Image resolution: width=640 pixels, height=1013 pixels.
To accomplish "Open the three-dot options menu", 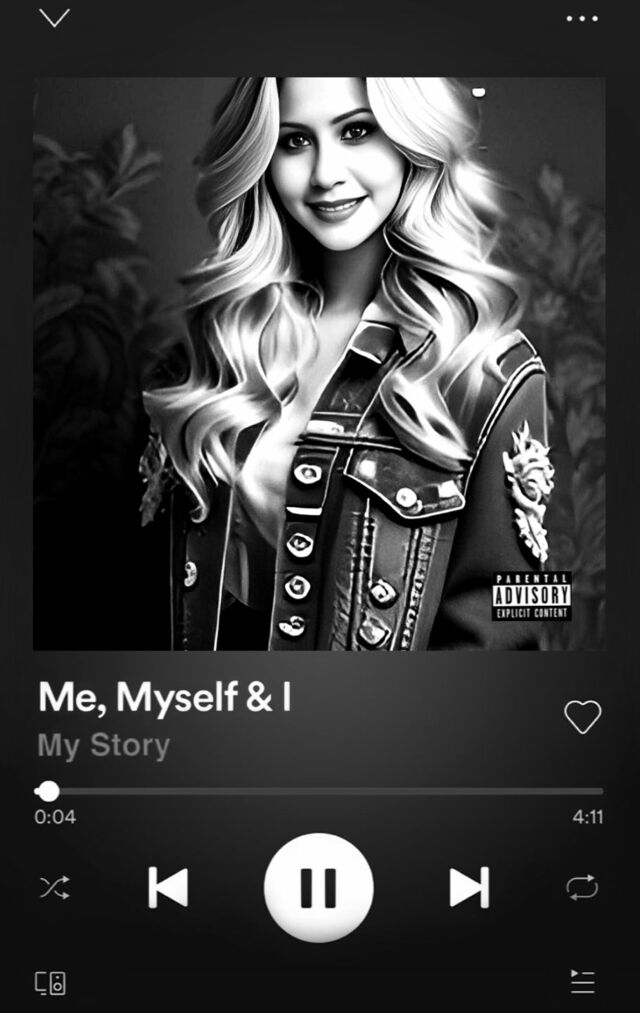I will [x=581, y=18].
